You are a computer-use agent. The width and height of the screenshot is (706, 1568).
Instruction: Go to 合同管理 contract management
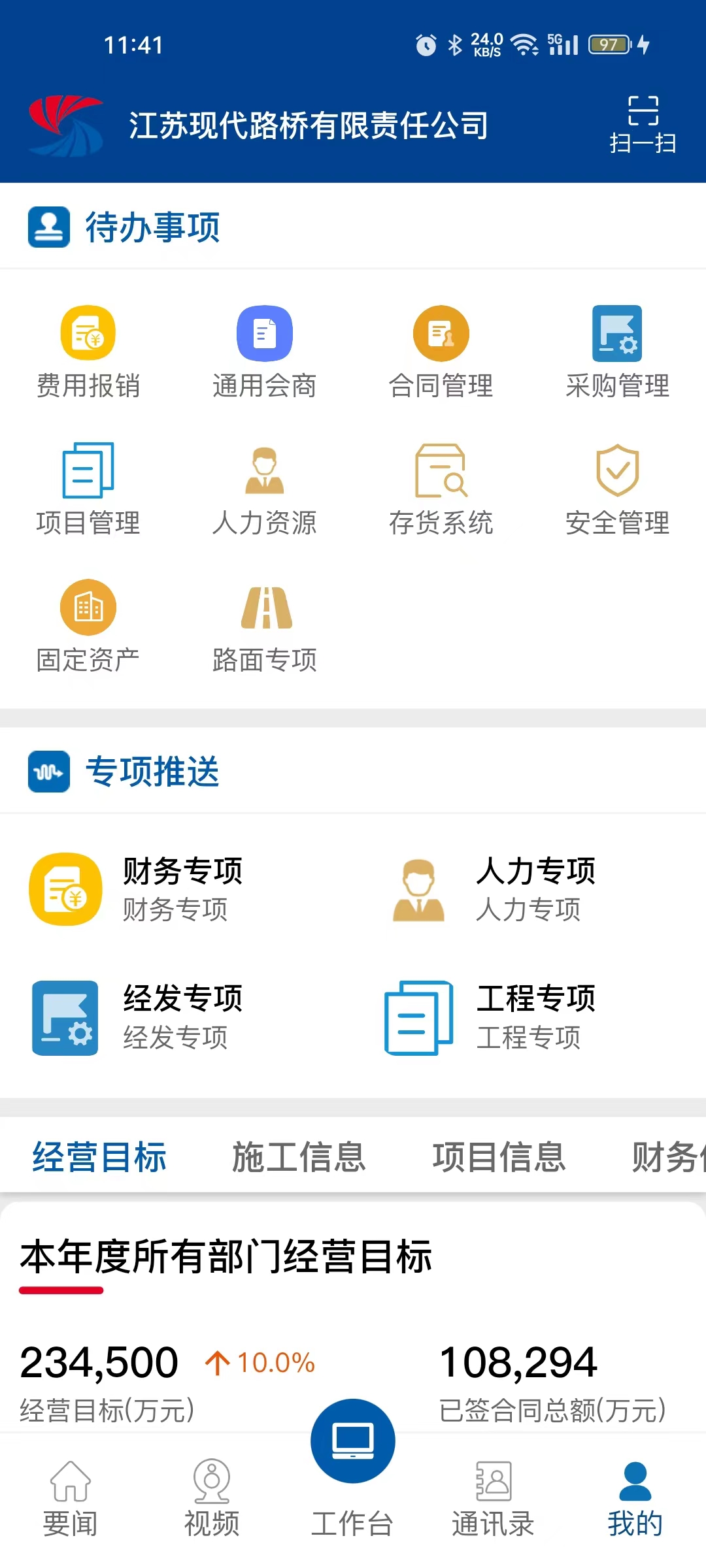click(441, 353)
